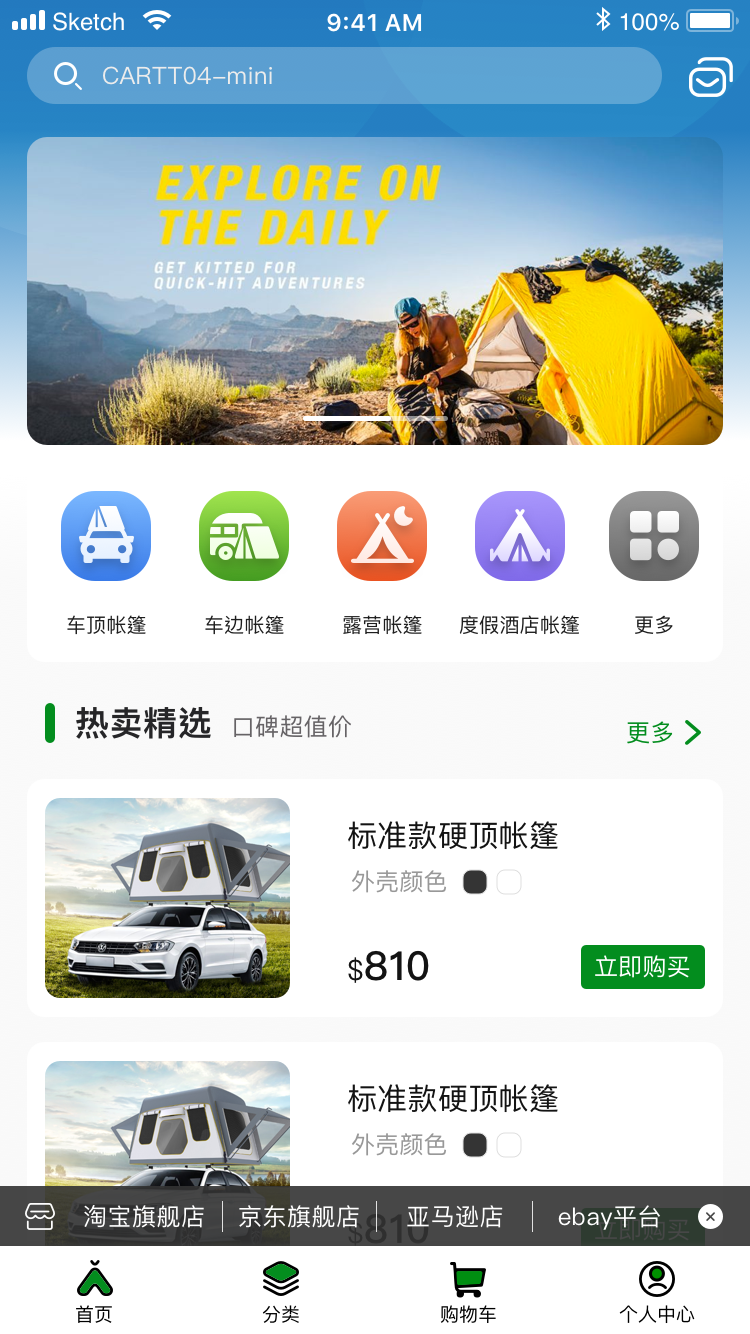
Task: Expand 热卖精选 with the 更多 chevron link
Action: 663,731
